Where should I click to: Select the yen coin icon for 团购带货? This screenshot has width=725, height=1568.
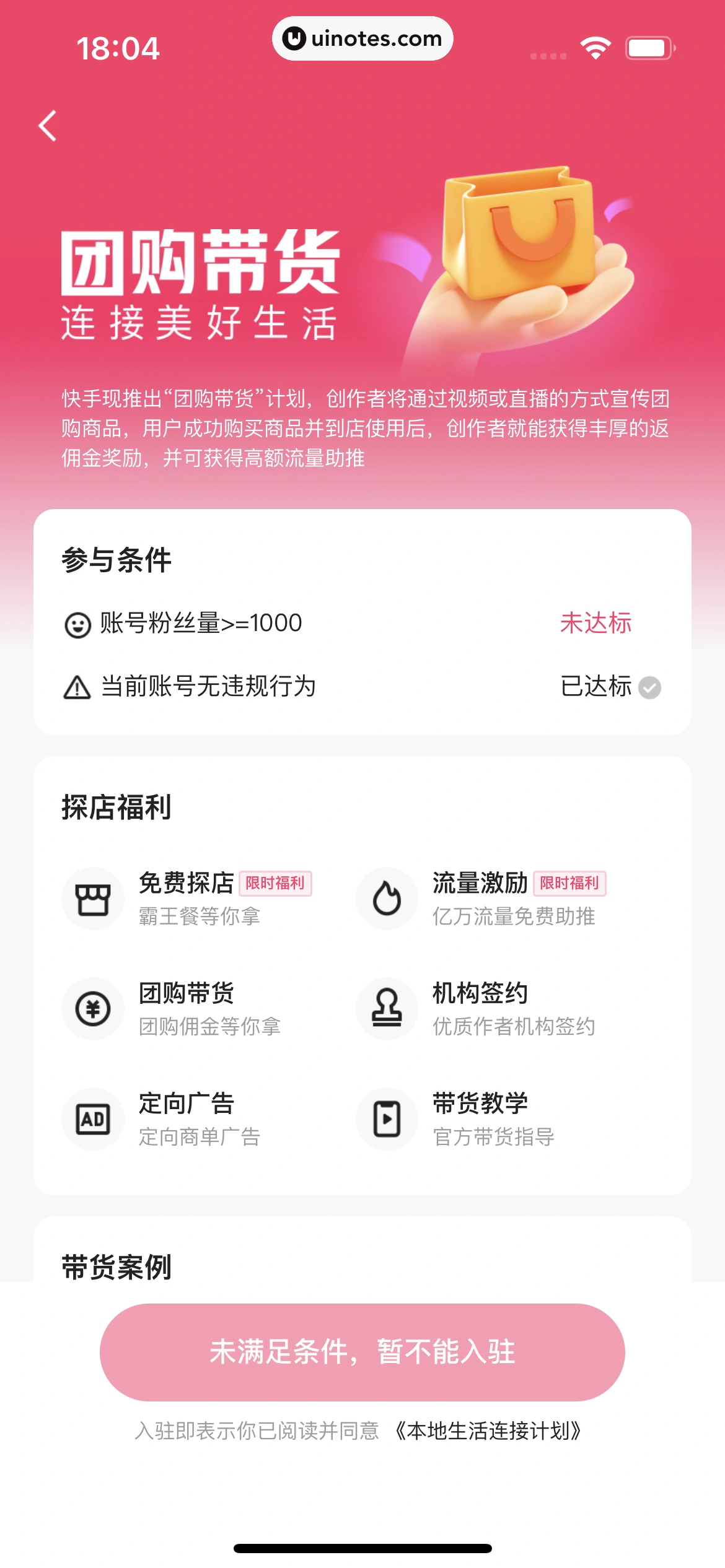tap(93, 1009)
